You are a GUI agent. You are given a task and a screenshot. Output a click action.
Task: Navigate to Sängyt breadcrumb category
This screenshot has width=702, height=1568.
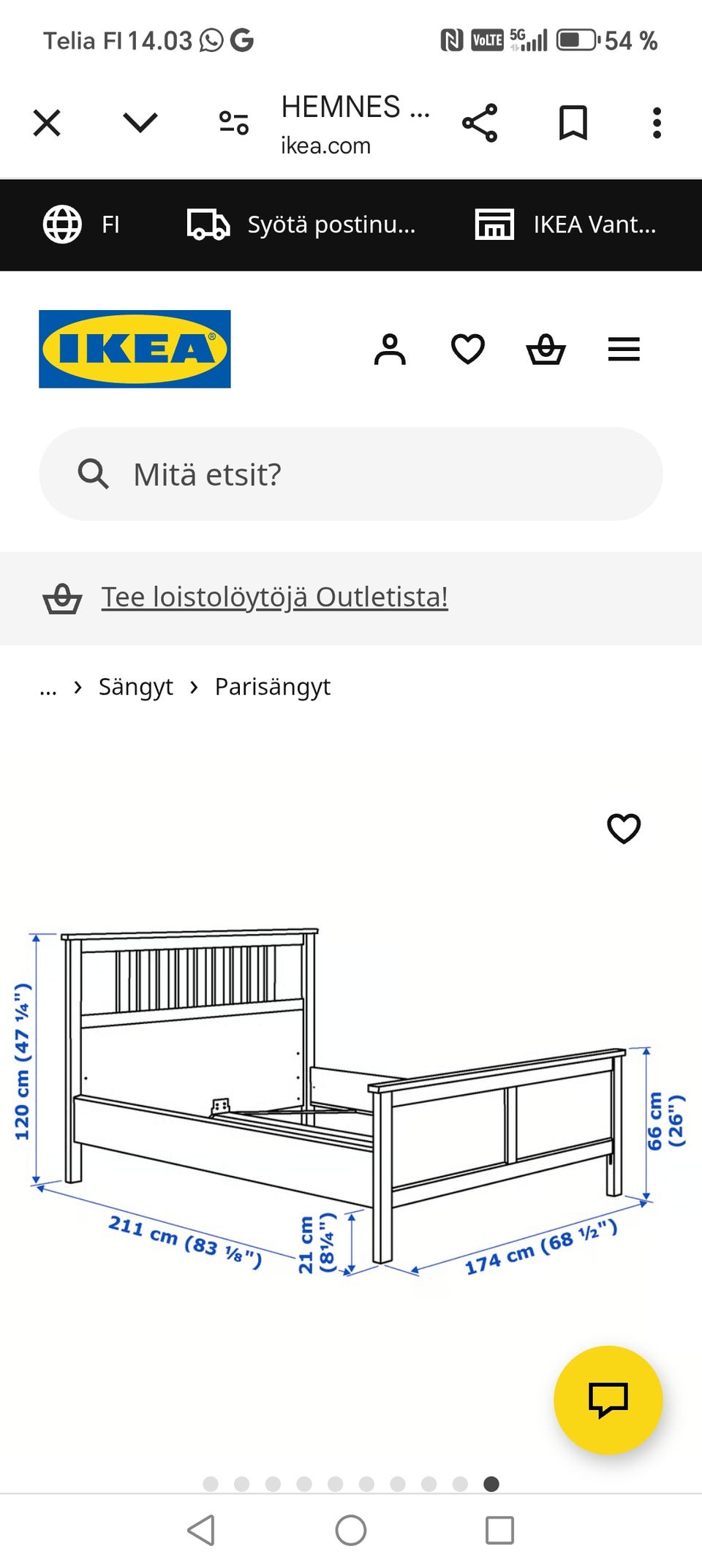[136, 687]
